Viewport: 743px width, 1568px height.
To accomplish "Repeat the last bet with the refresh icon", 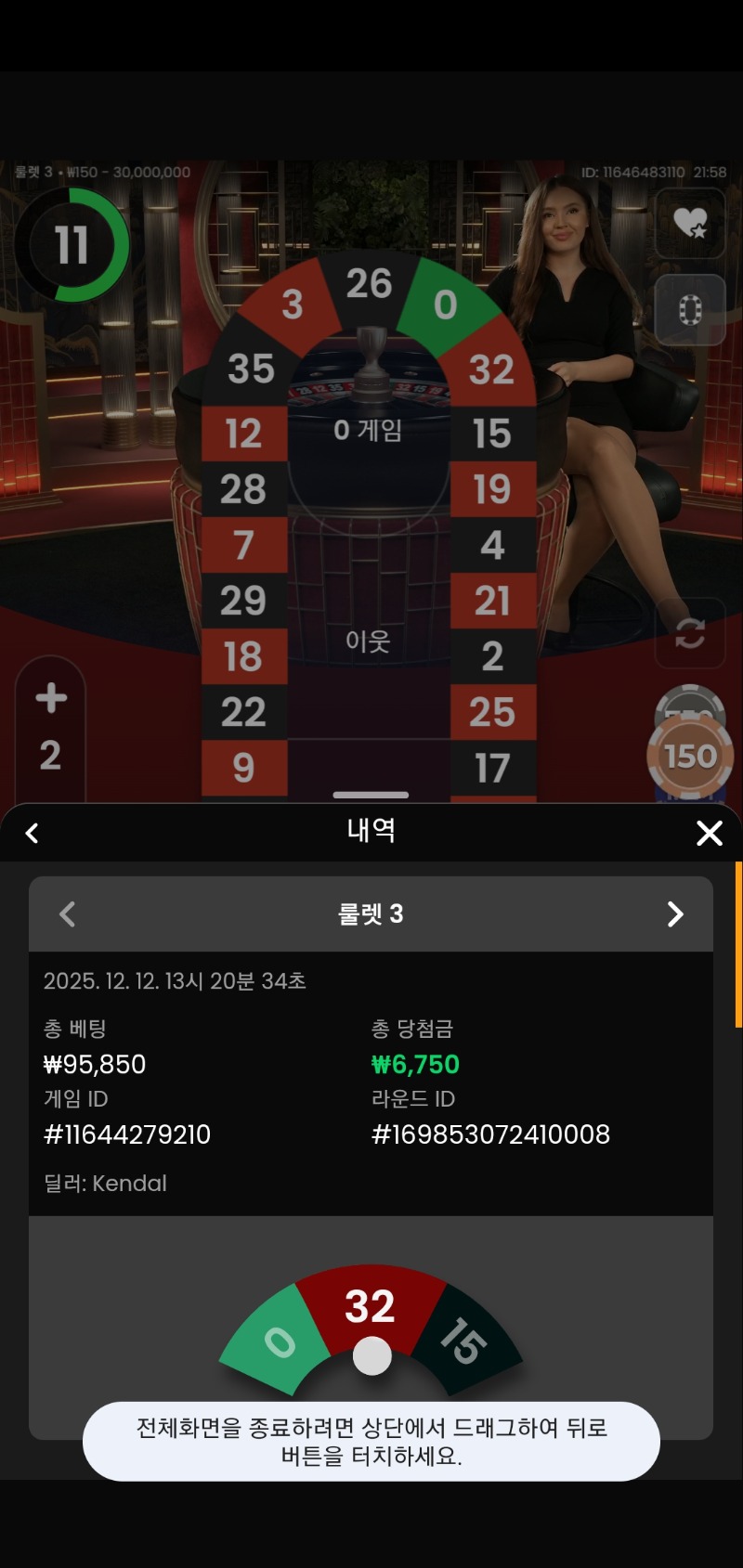I will tap(689, 634).
